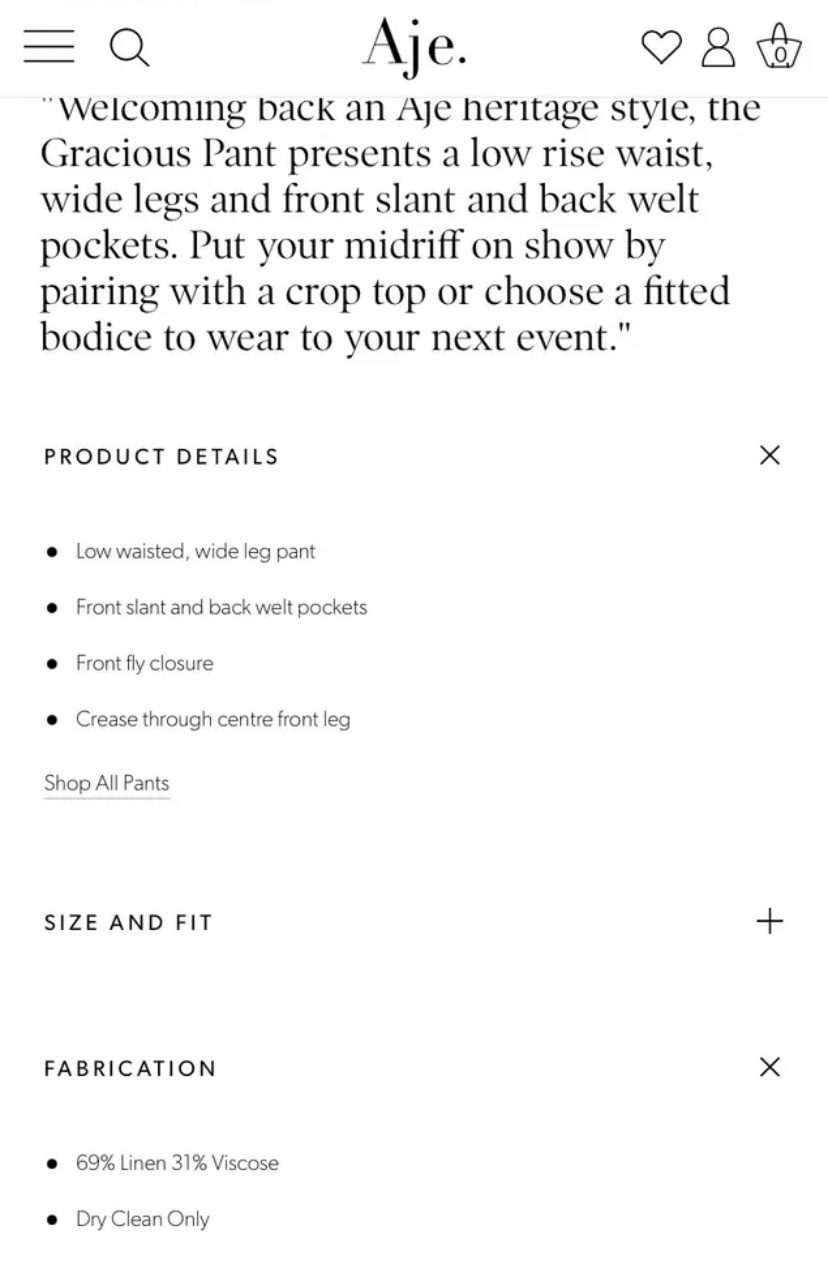Open the account profile icon
Screen dimensions: 828x1264
pos(718,46)
